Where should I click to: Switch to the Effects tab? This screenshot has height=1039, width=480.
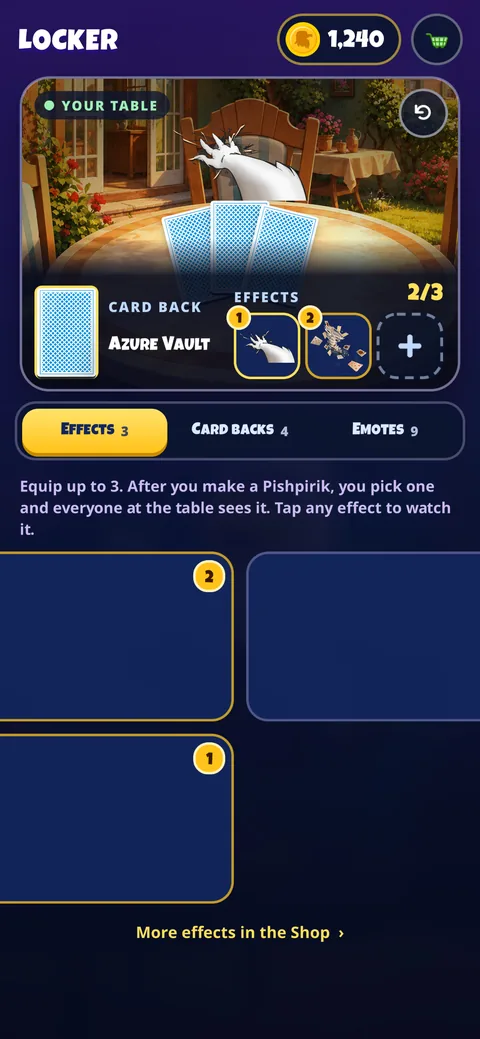[95, 430]
